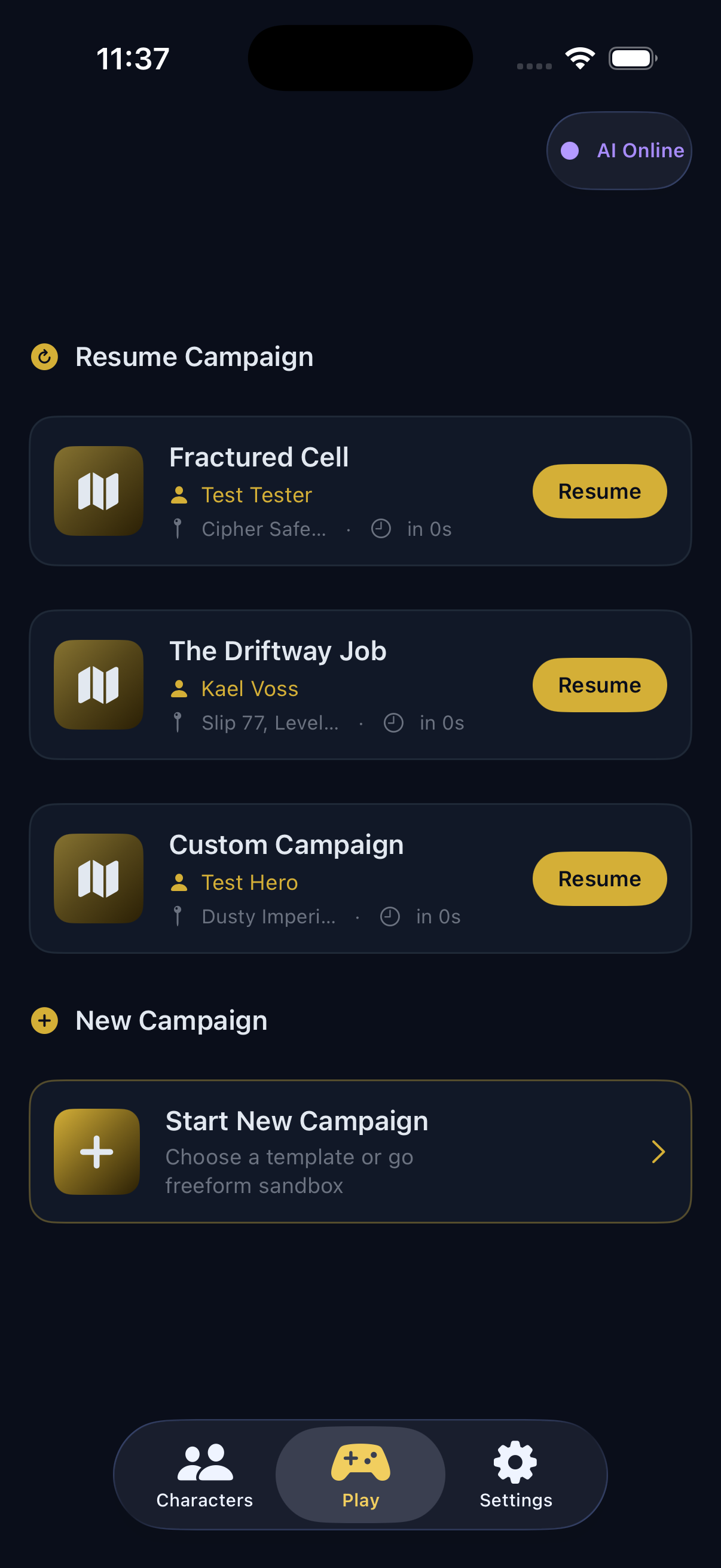
Task: Toggle the AI Online status indicator
Action: (x=618, y=150)
